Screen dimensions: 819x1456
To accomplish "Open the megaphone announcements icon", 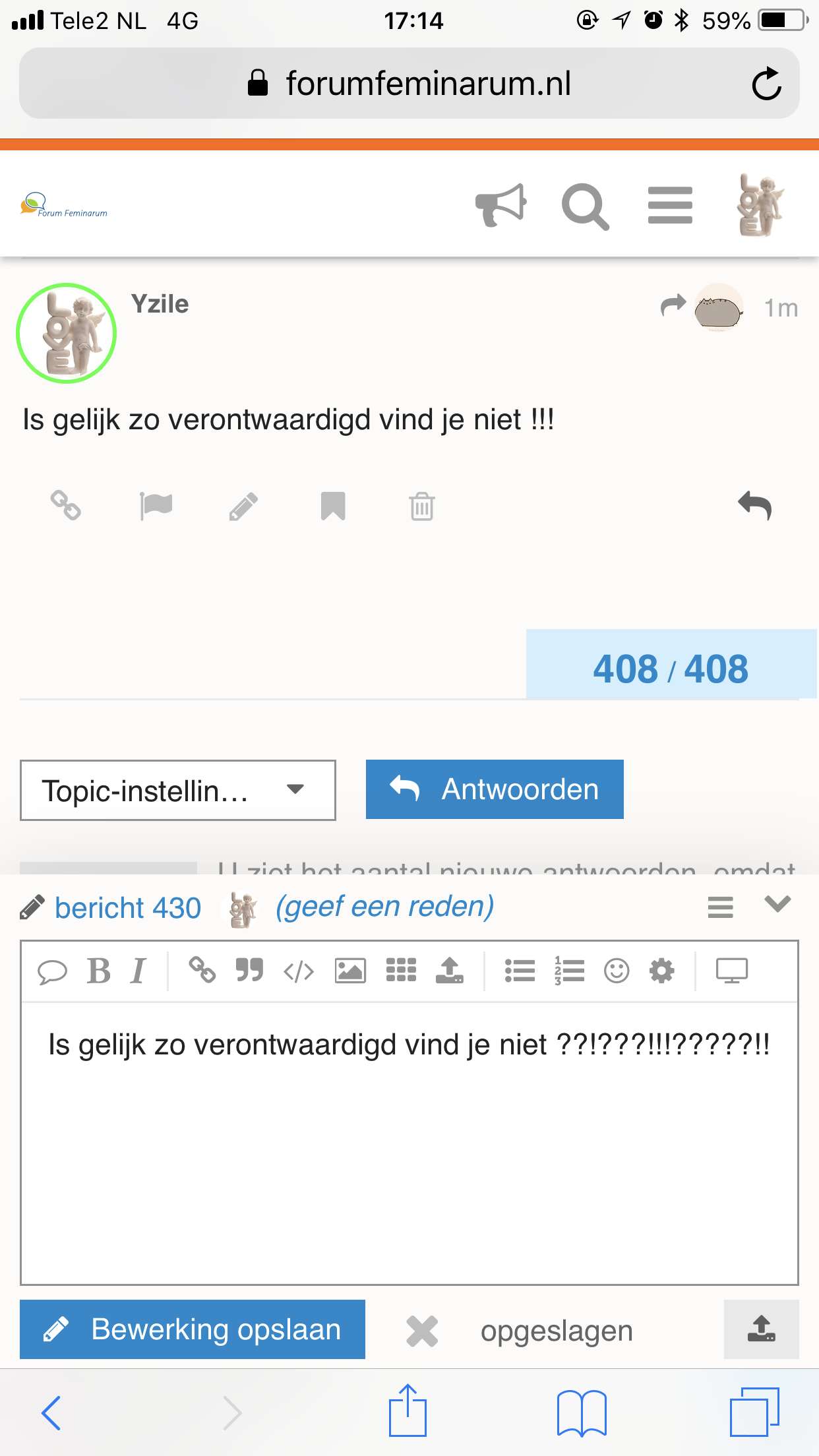I will point(501,205).
